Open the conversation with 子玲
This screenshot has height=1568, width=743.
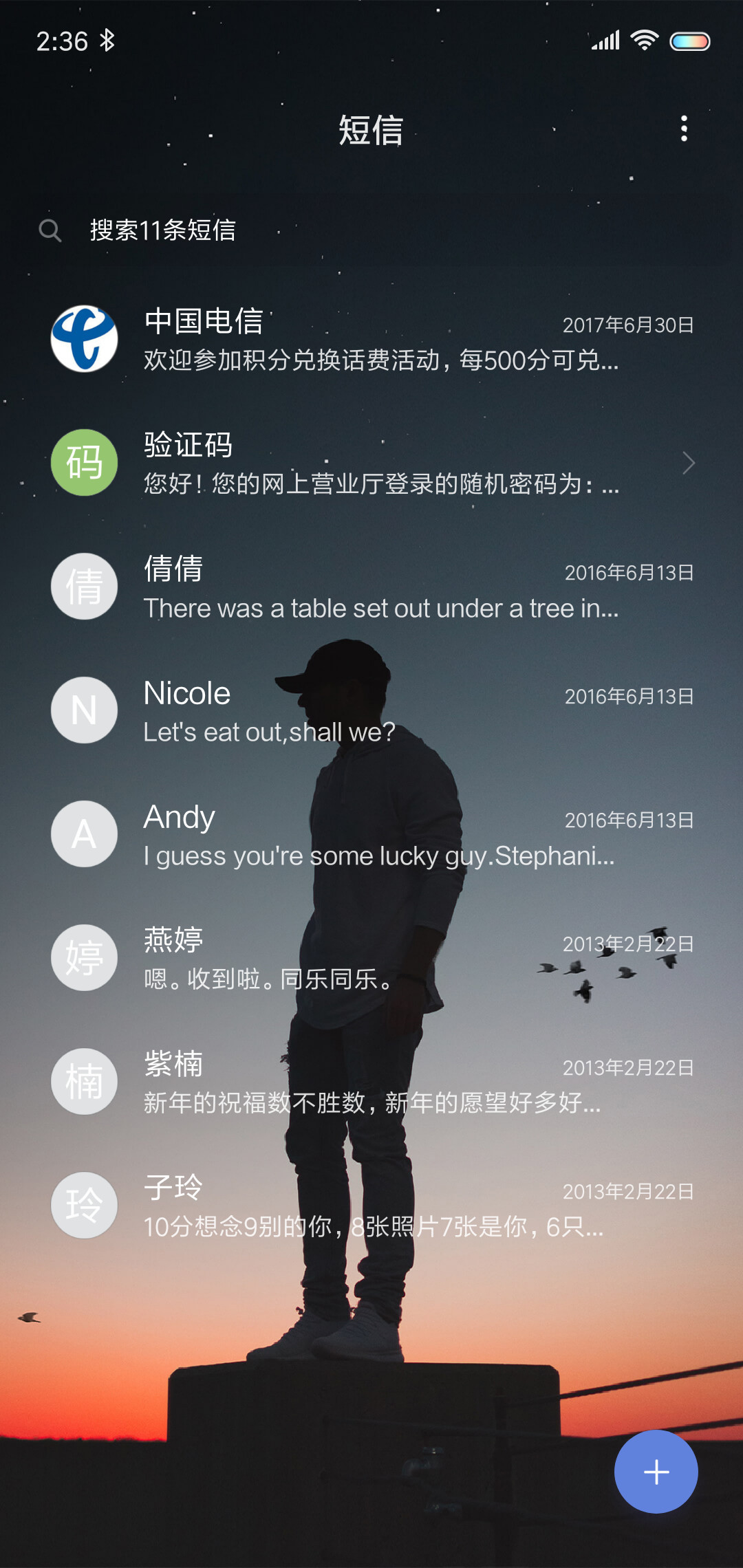tap(371, 1206)
